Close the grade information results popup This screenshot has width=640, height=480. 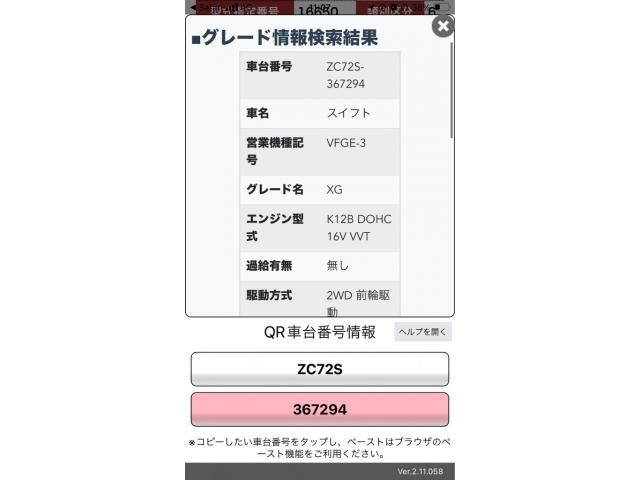(442, 26)
